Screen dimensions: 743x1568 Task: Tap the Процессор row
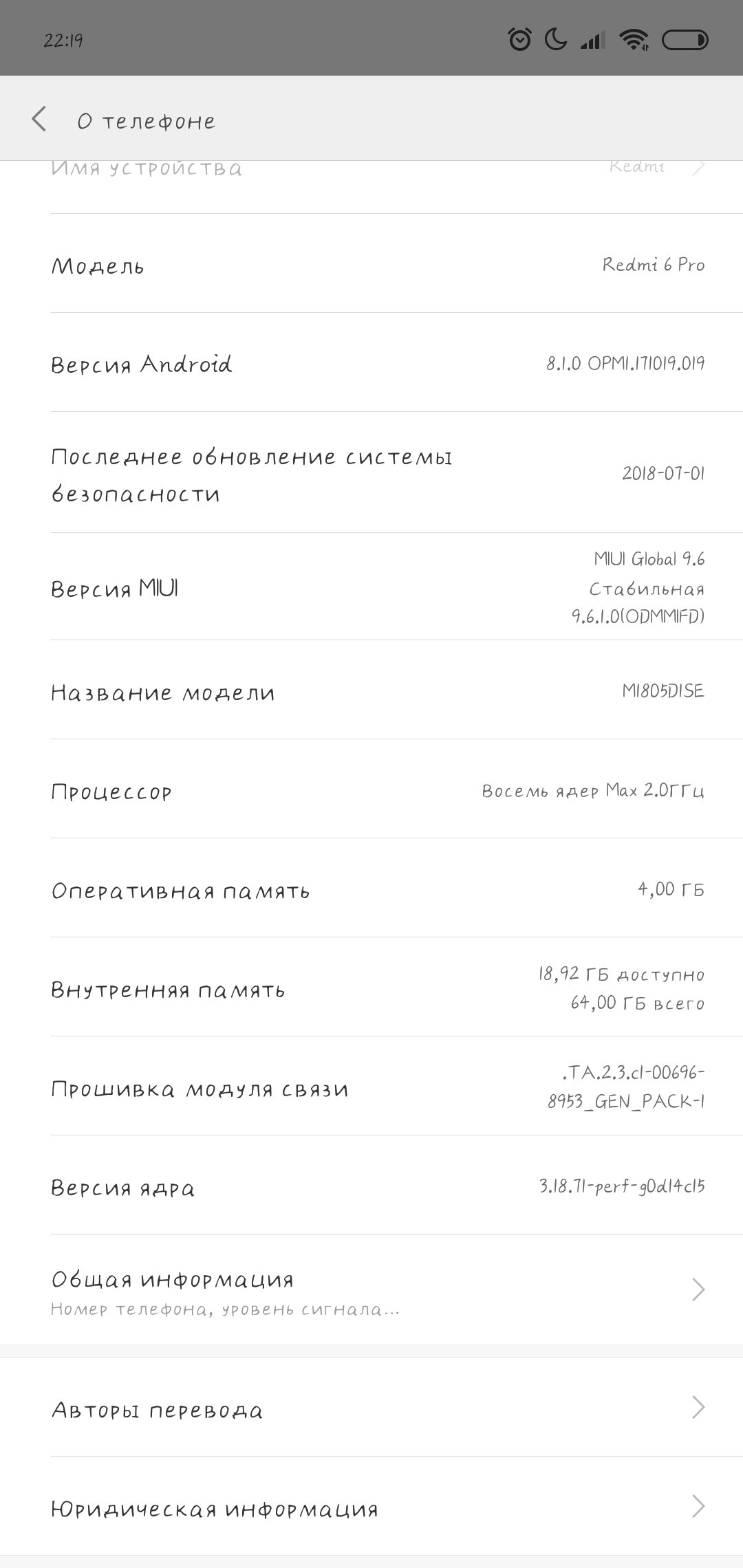(x=371, y=789)
